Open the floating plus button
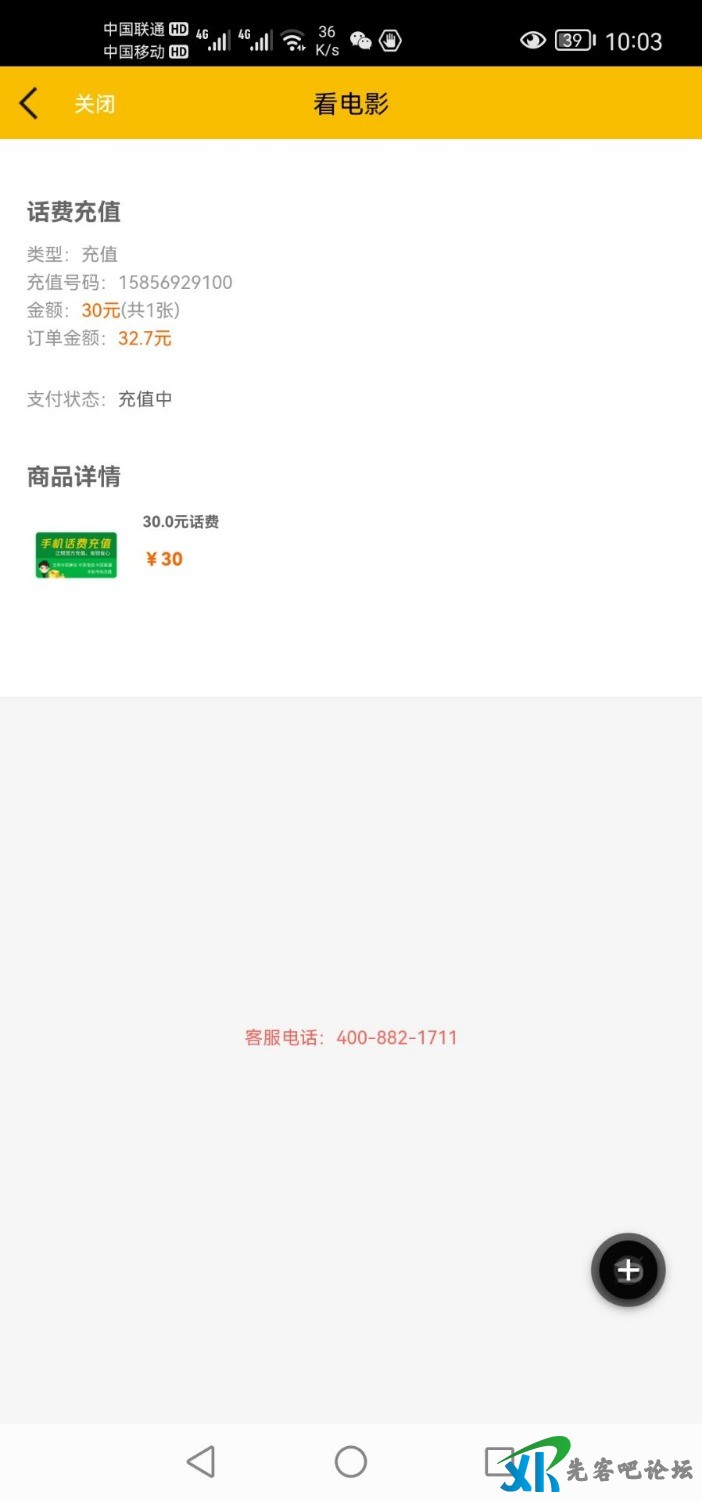 click(x=628, y=1270)
